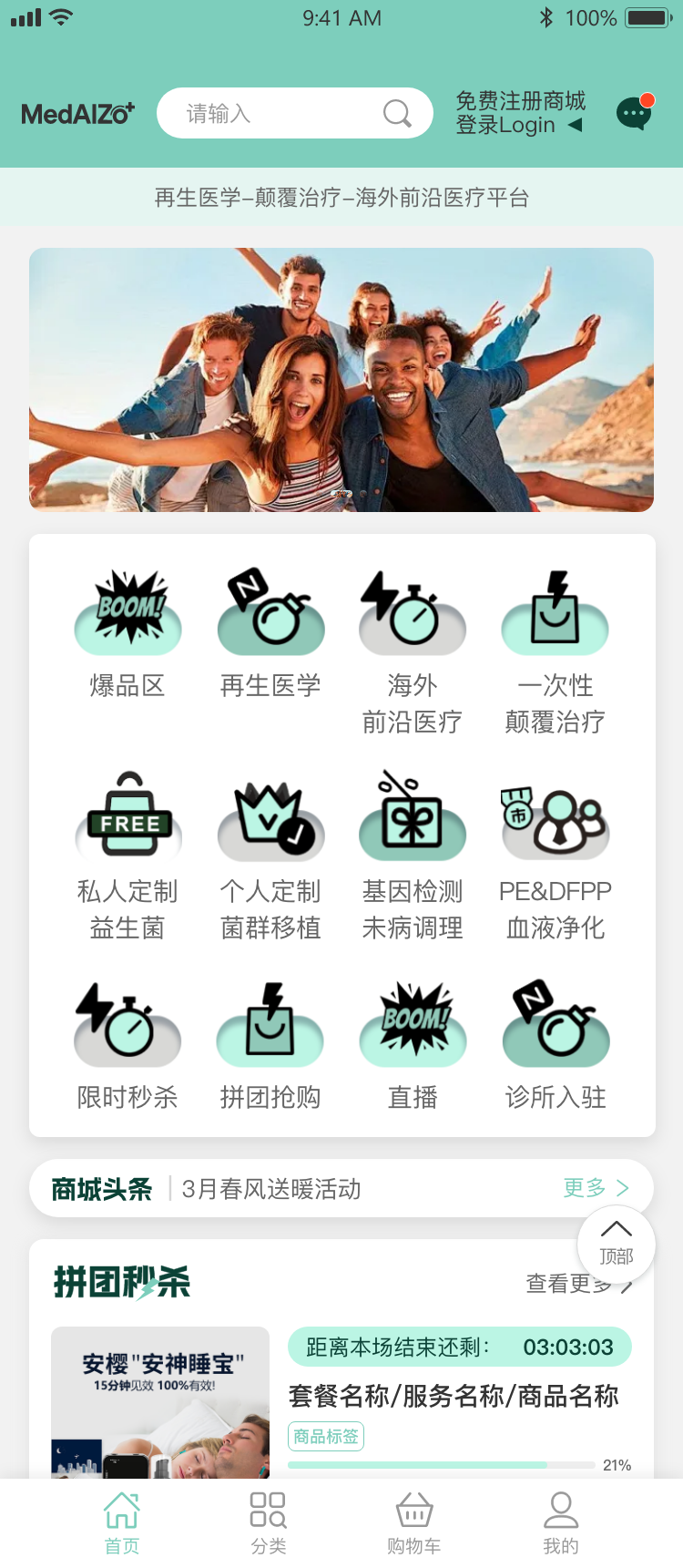
Task: Open PE&DFPP 血液净化 category
Action: click(x=556, y=857)
